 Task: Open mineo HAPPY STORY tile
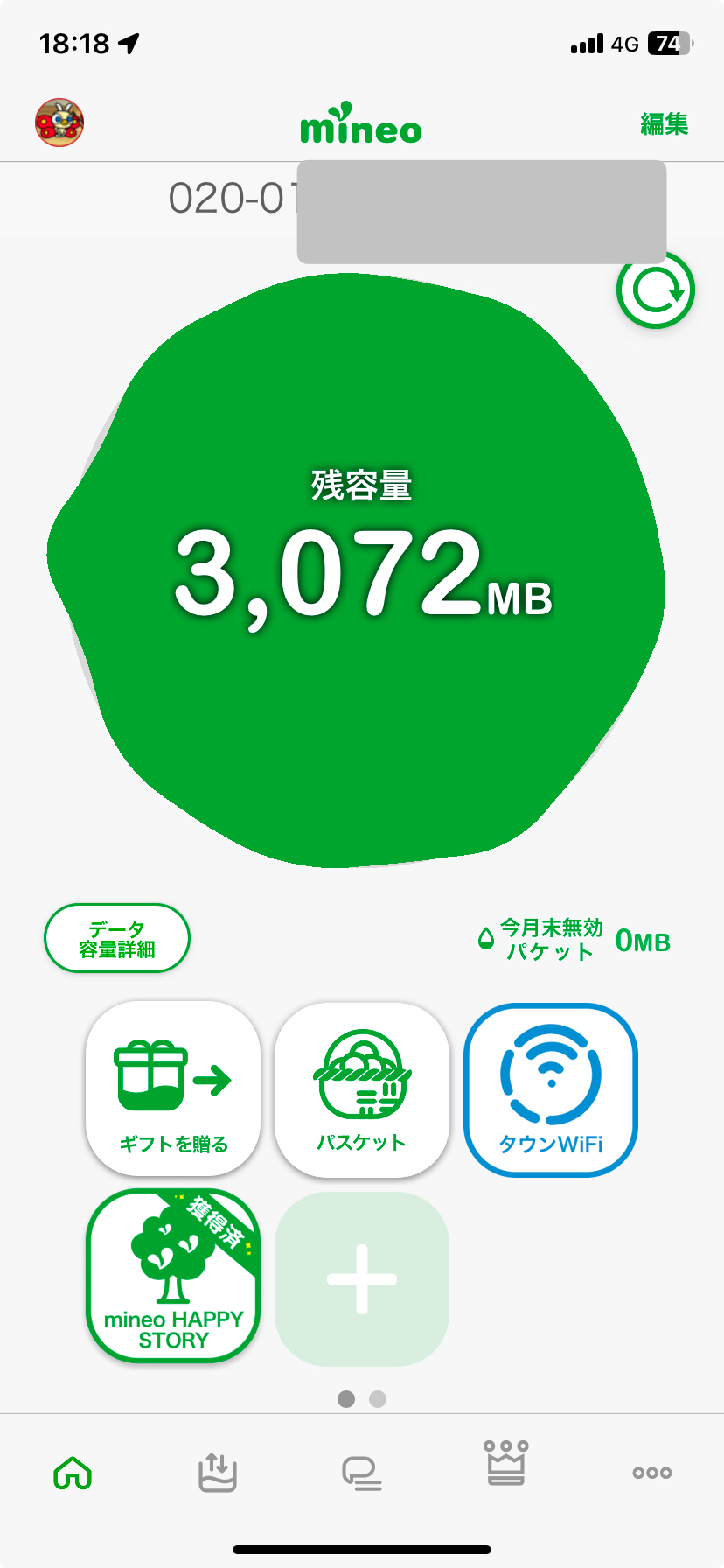click(173, 1277)
